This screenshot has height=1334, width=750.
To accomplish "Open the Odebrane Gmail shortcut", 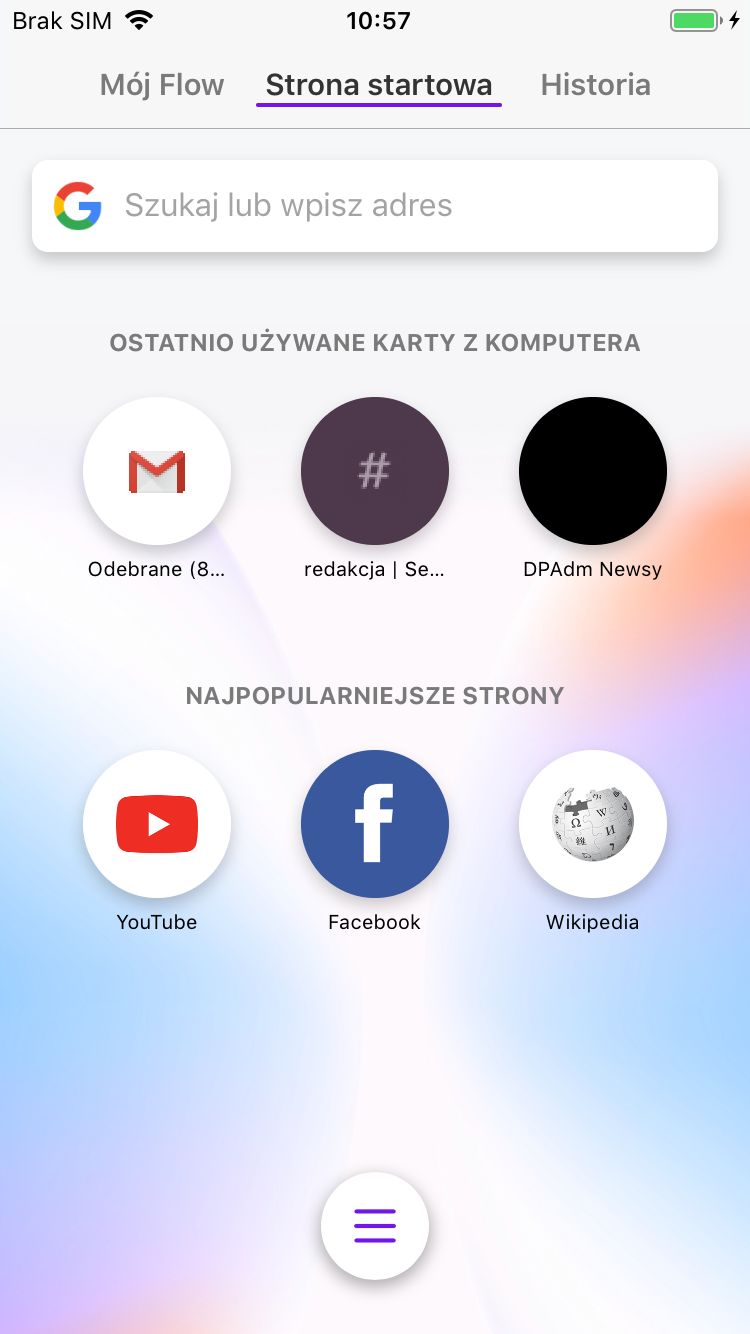I will pyautogui.click(x=157, y=471).
